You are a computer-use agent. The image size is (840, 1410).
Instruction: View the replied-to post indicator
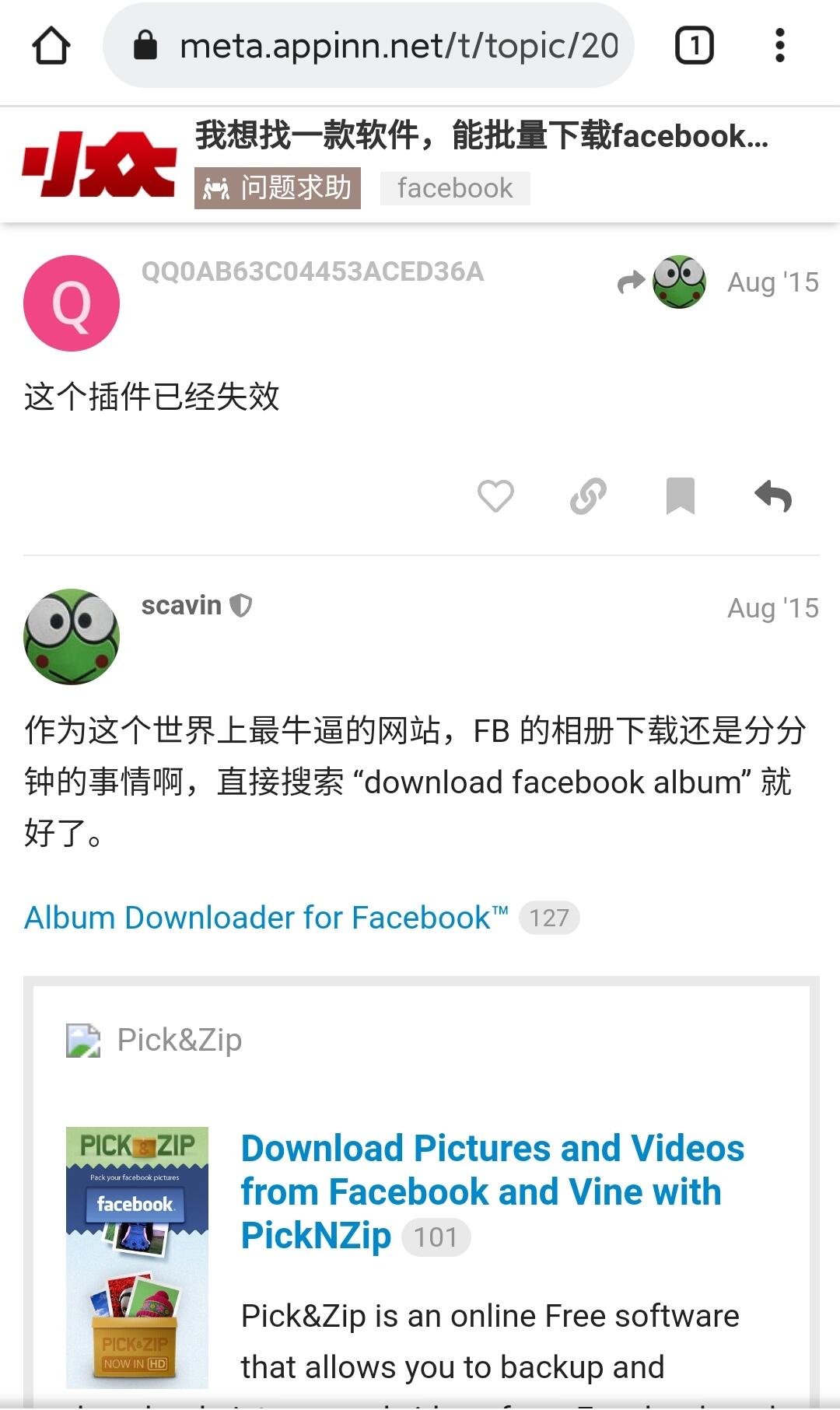[662, 282]
